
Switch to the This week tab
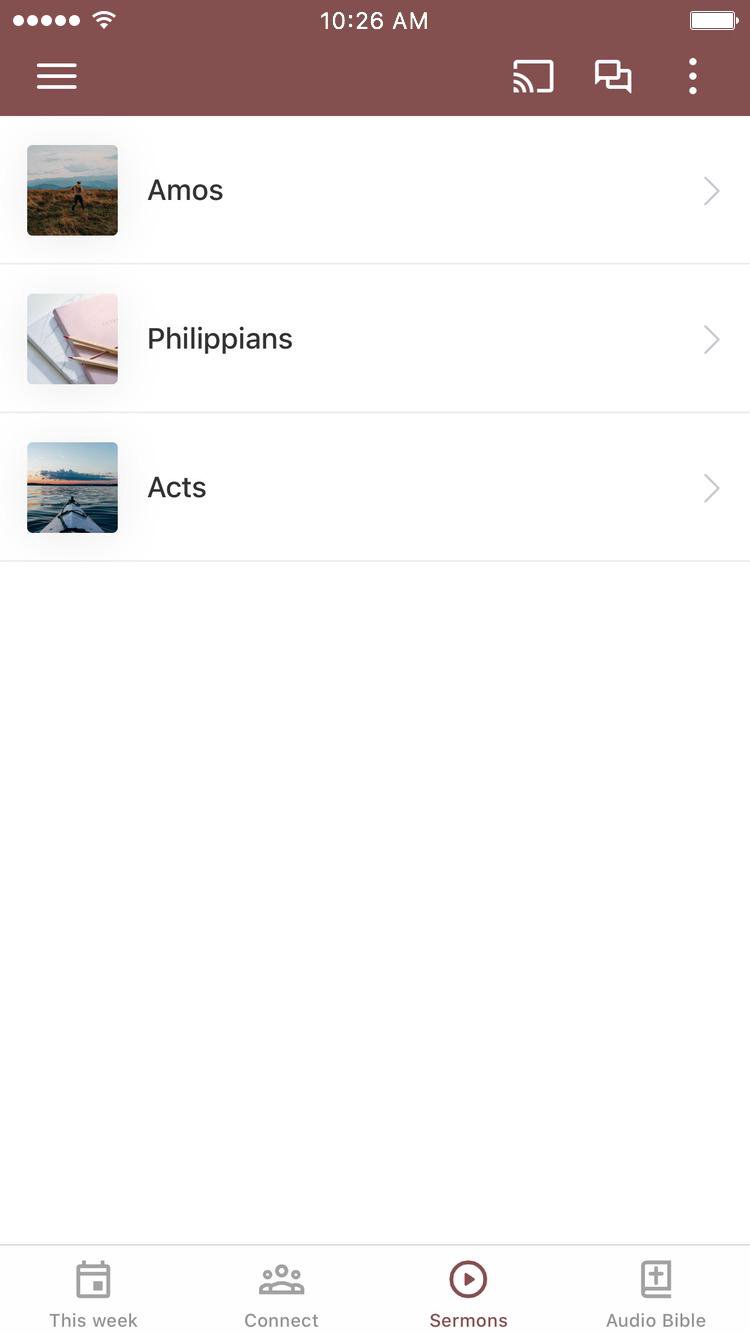tap(93, 1293)
